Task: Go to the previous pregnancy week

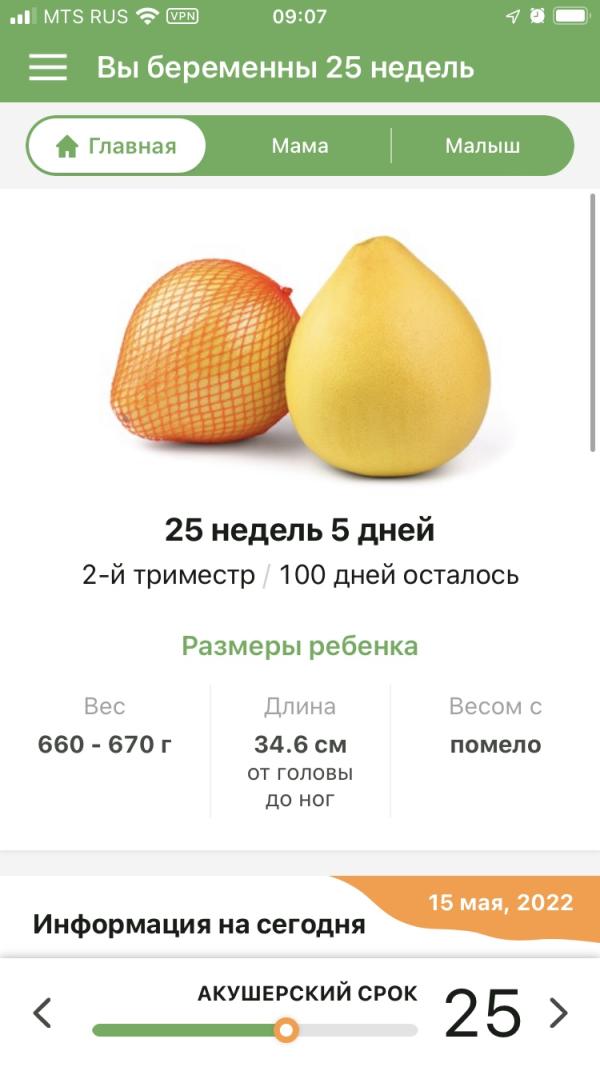Action: click(x=42, y=1013)
